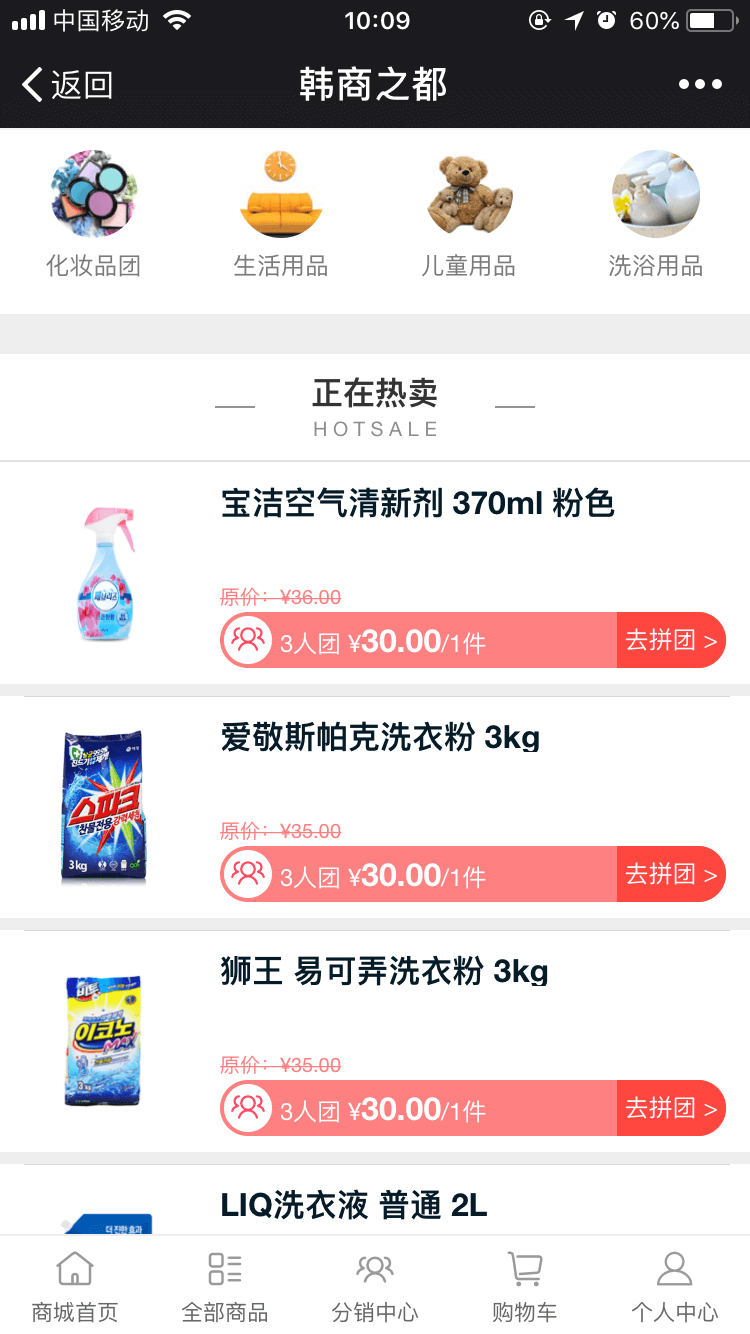
Task: Open the 购物车 tab
Action: click(x=524, y=1286)
